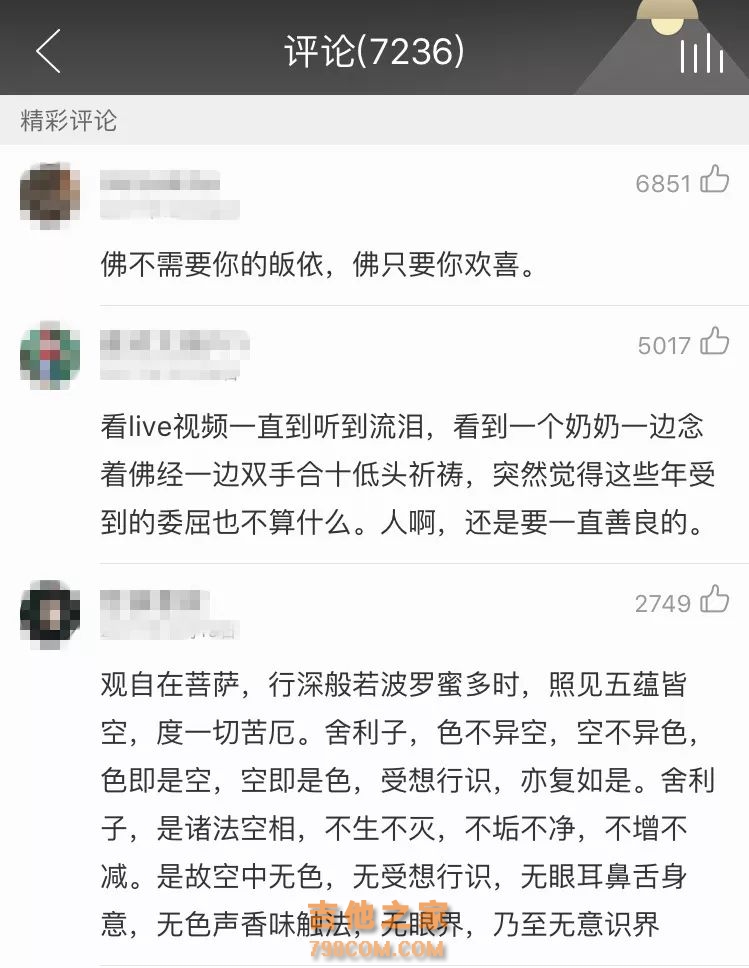This screenshot has width=749, height=968.
Task: Open the avatar of the 6851-likes commenter
Action: pos(50,194)
